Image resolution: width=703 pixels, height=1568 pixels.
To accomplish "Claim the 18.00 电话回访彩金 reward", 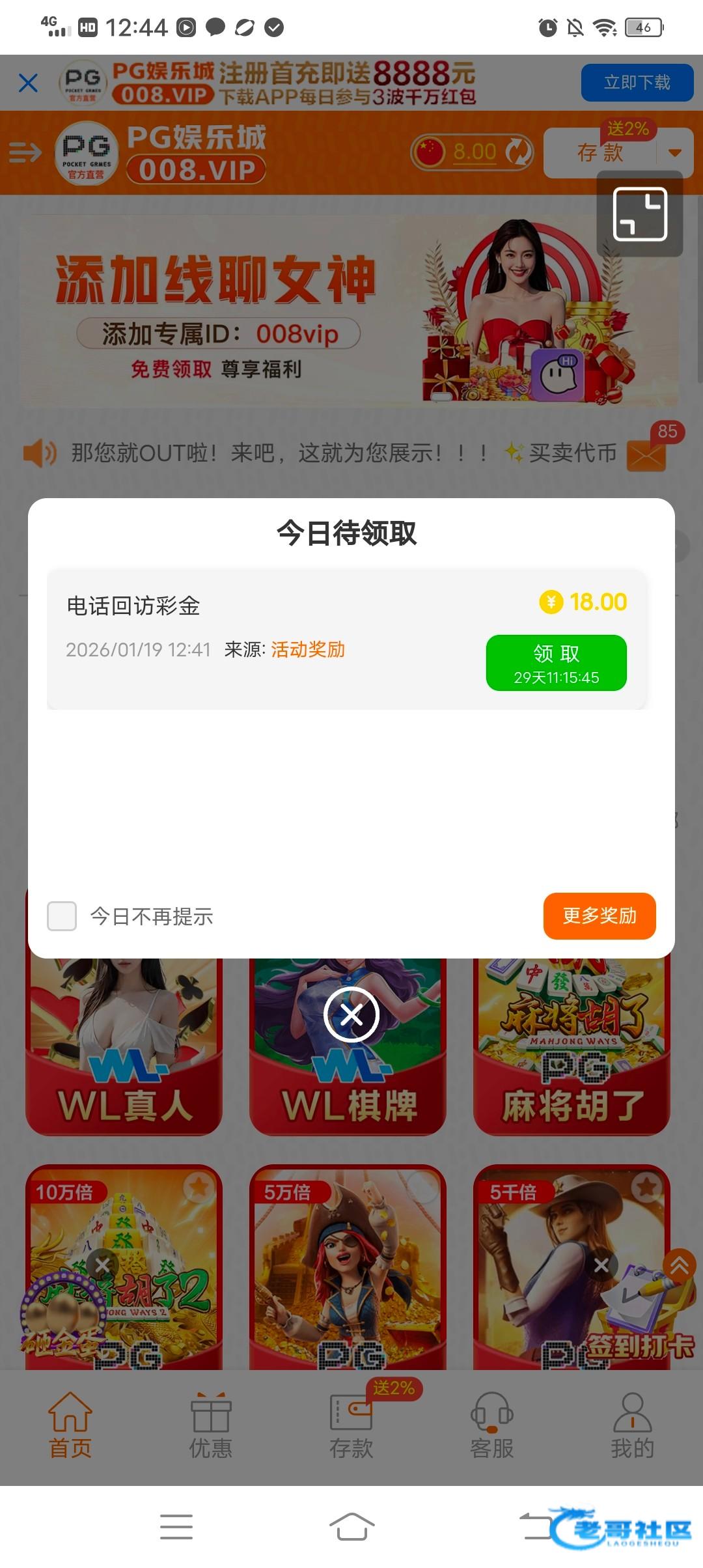I will point(556,662).
